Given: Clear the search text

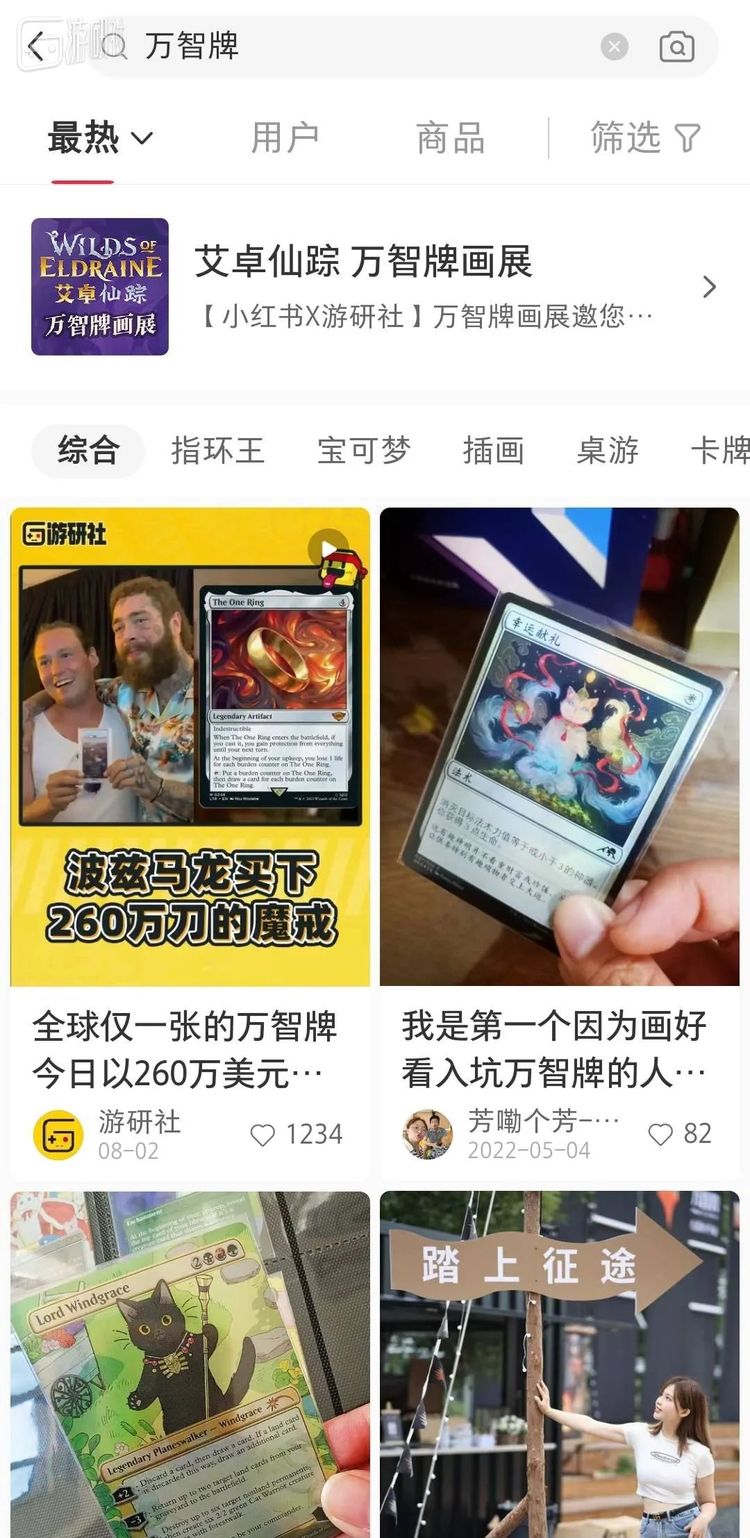Looking at the screenshot, I should [x=614, y=46].
